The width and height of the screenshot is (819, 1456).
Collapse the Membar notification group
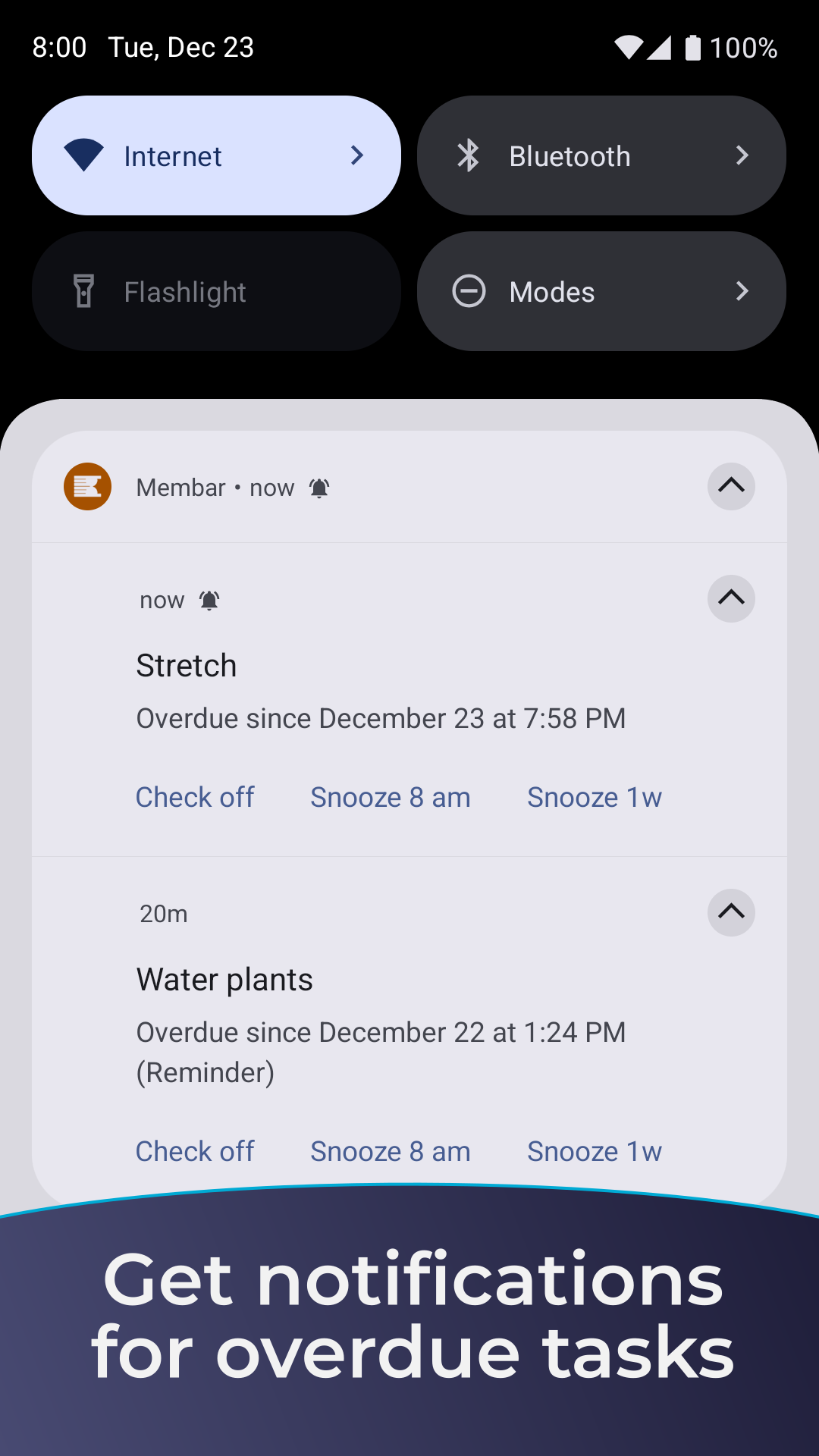point(730,486)
